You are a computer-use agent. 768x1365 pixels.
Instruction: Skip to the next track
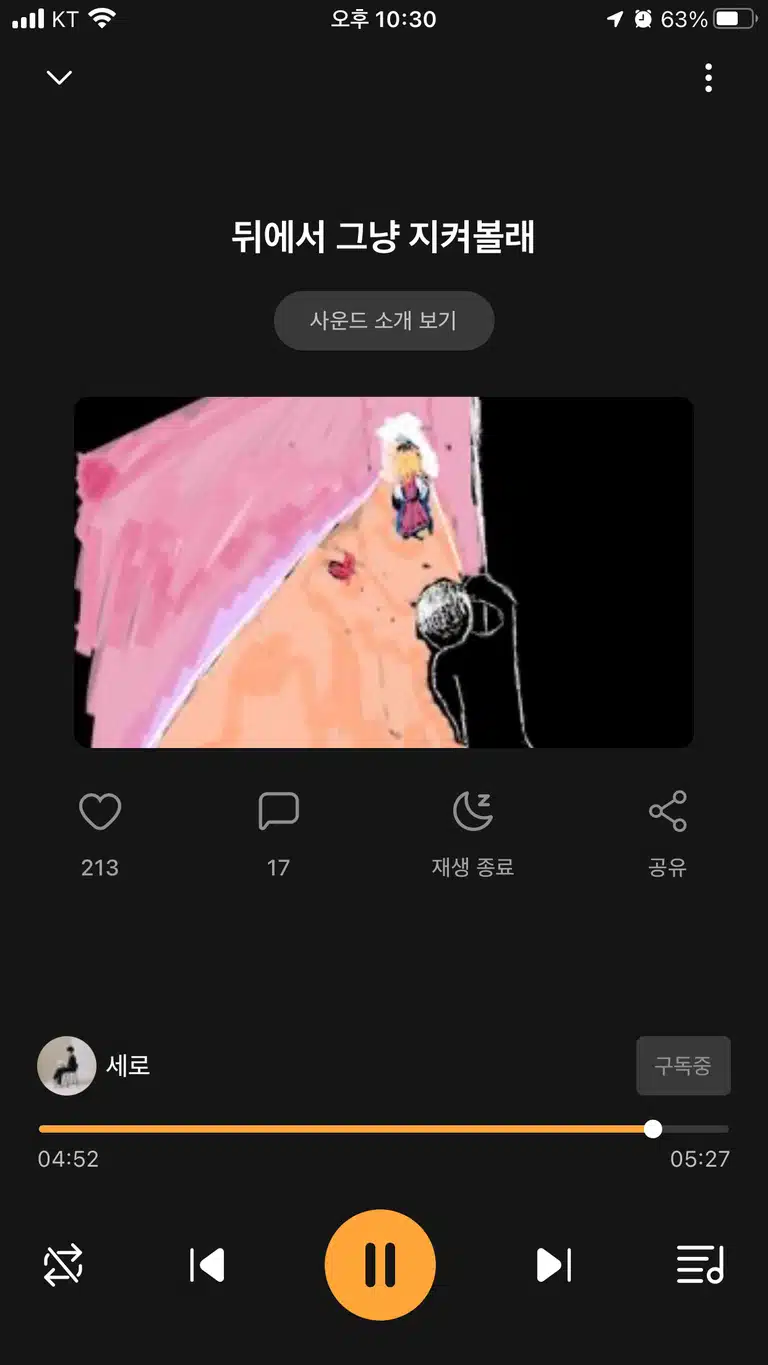click(x=554, y=1265)
